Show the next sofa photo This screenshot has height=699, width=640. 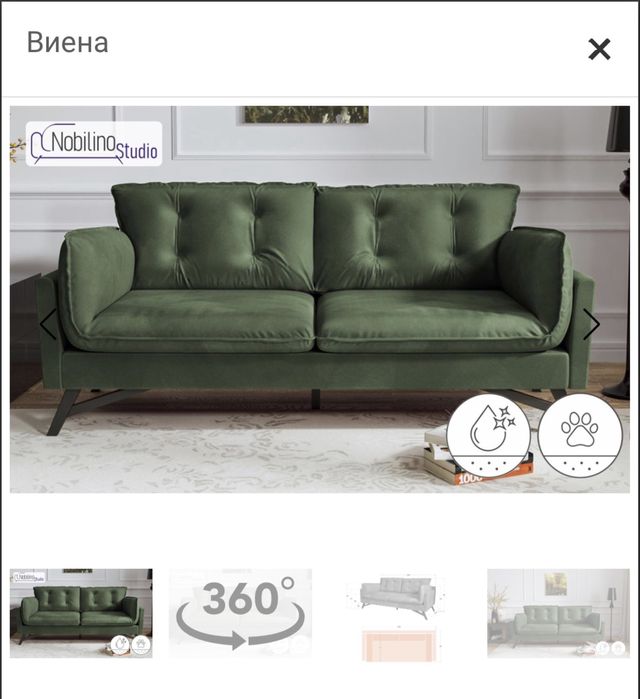pyautogui.click(x=591, y=324)
